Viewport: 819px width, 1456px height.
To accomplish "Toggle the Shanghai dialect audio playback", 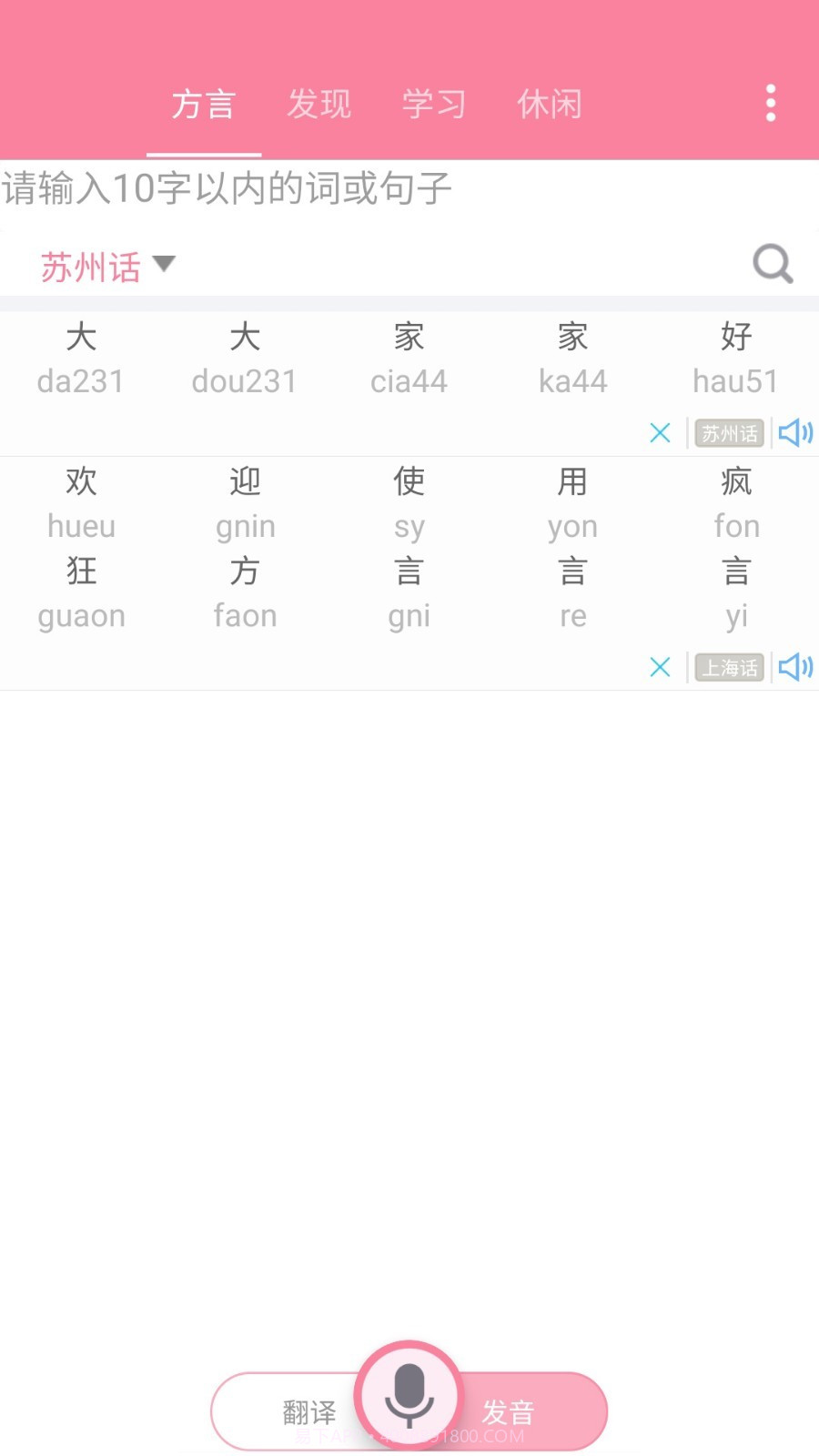I will click(795, 667).
